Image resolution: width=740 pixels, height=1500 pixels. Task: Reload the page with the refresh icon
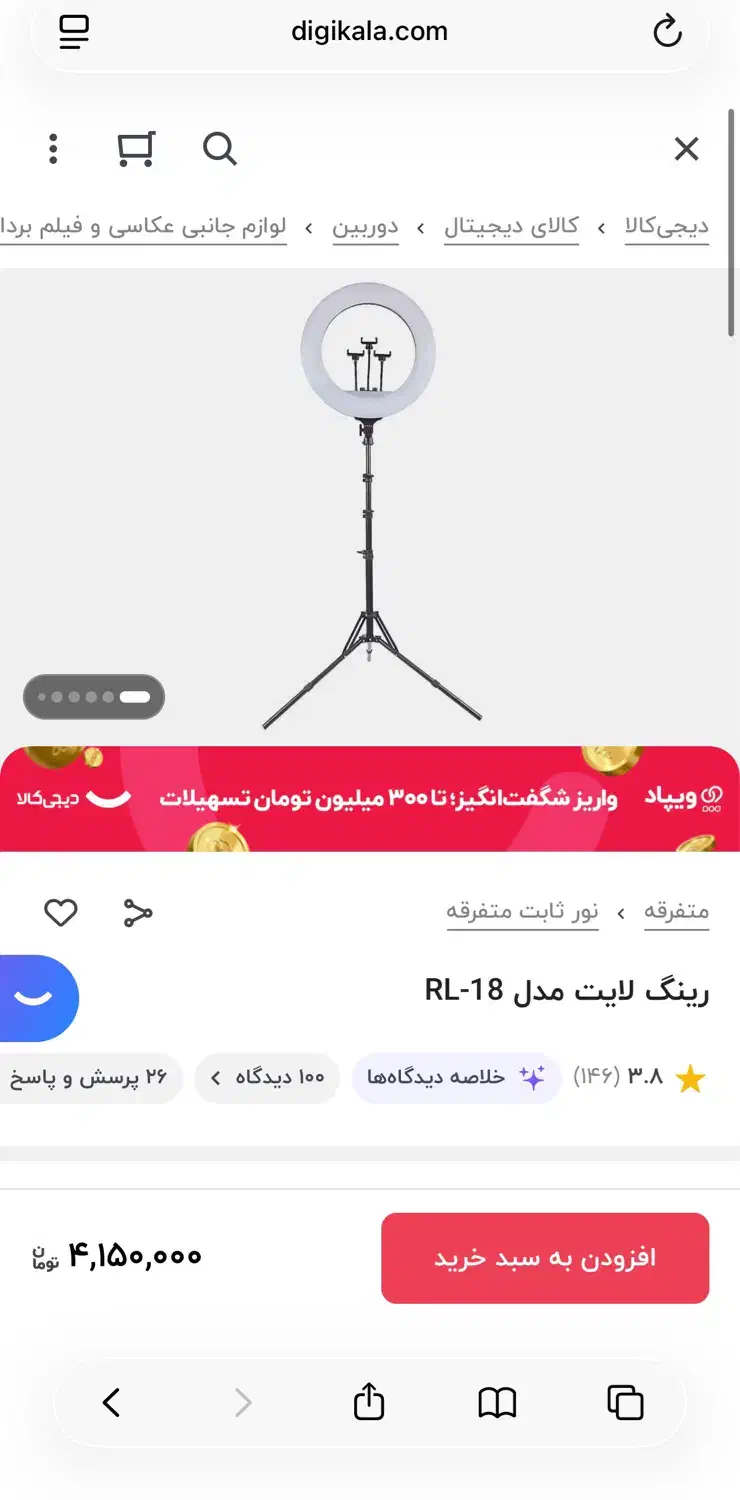coord(668,30)
